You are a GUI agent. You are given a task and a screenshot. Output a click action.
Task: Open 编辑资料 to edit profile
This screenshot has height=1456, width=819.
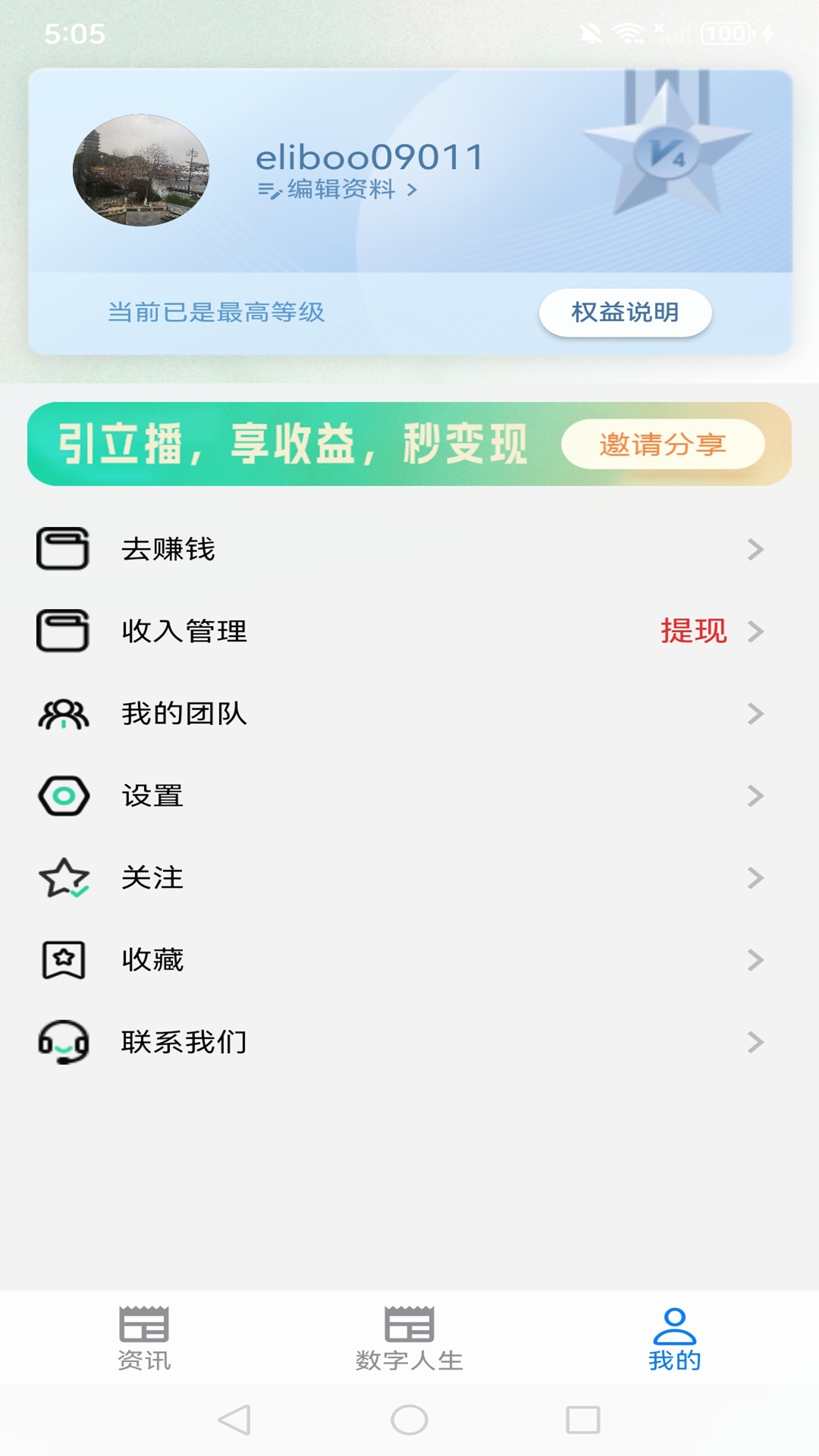coord(337,190)
